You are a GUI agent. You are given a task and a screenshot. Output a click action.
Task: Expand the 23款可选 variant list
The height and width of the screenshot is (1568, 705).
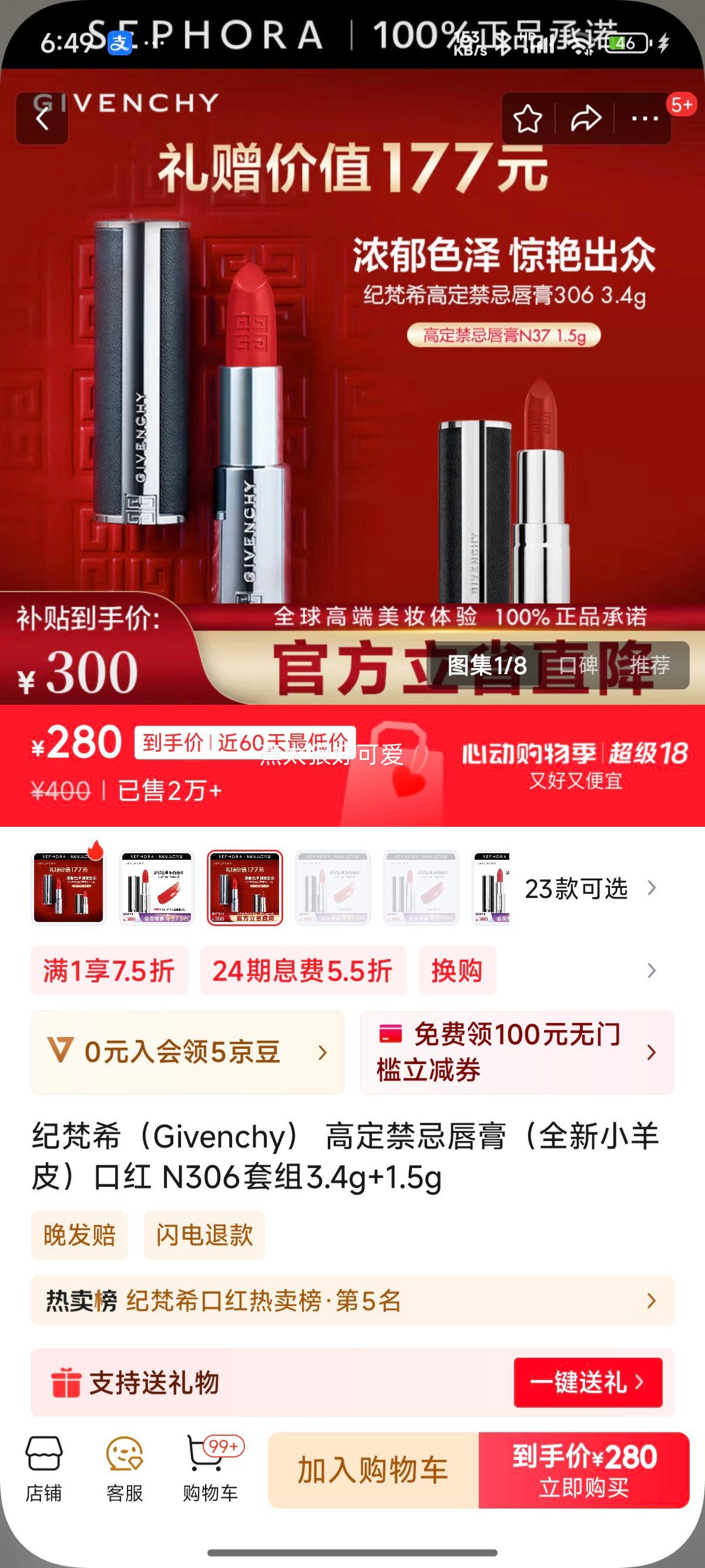click(589, 889)
